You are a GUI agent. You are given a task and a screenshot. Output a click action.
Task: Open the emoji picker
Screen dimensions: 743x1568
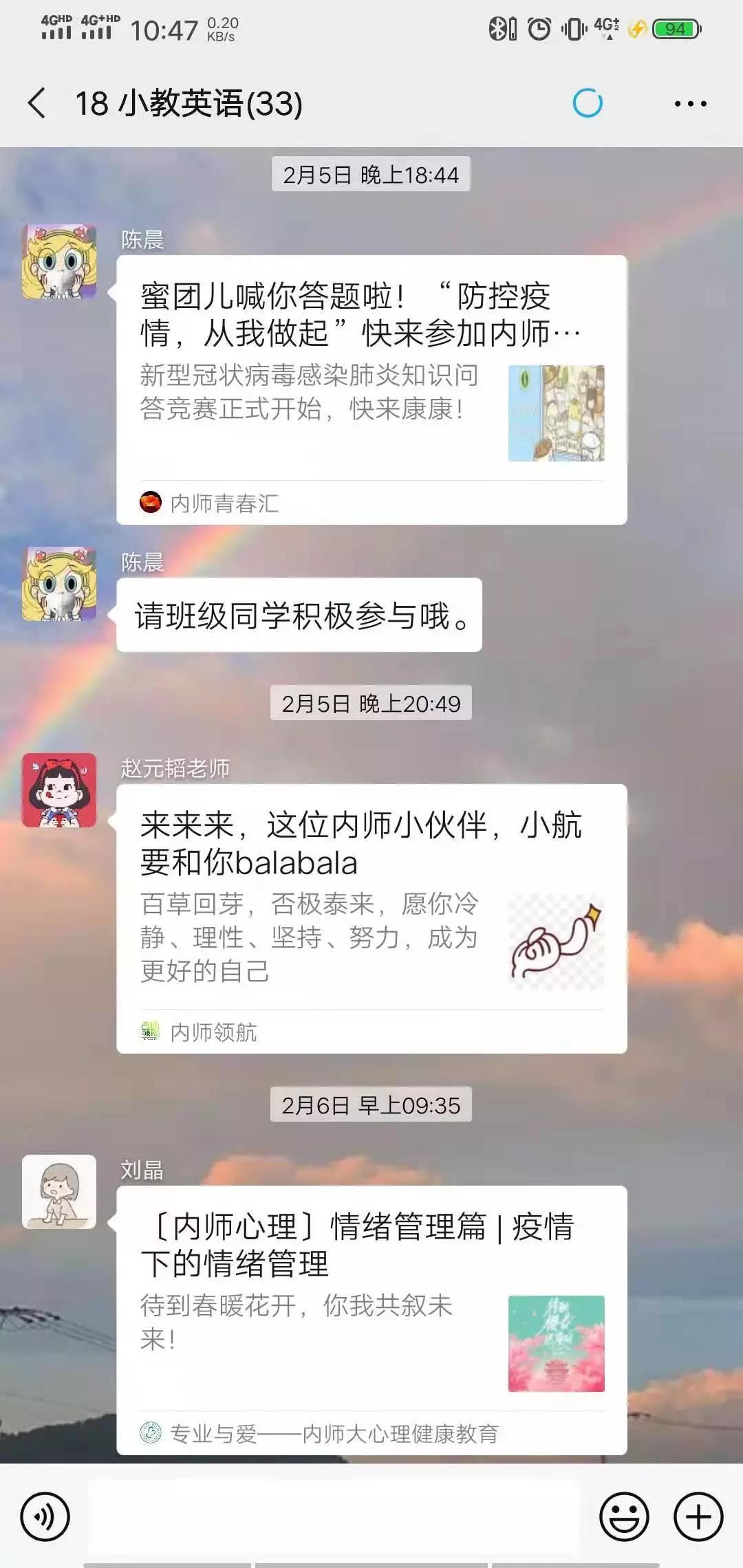coord(624,1516)
